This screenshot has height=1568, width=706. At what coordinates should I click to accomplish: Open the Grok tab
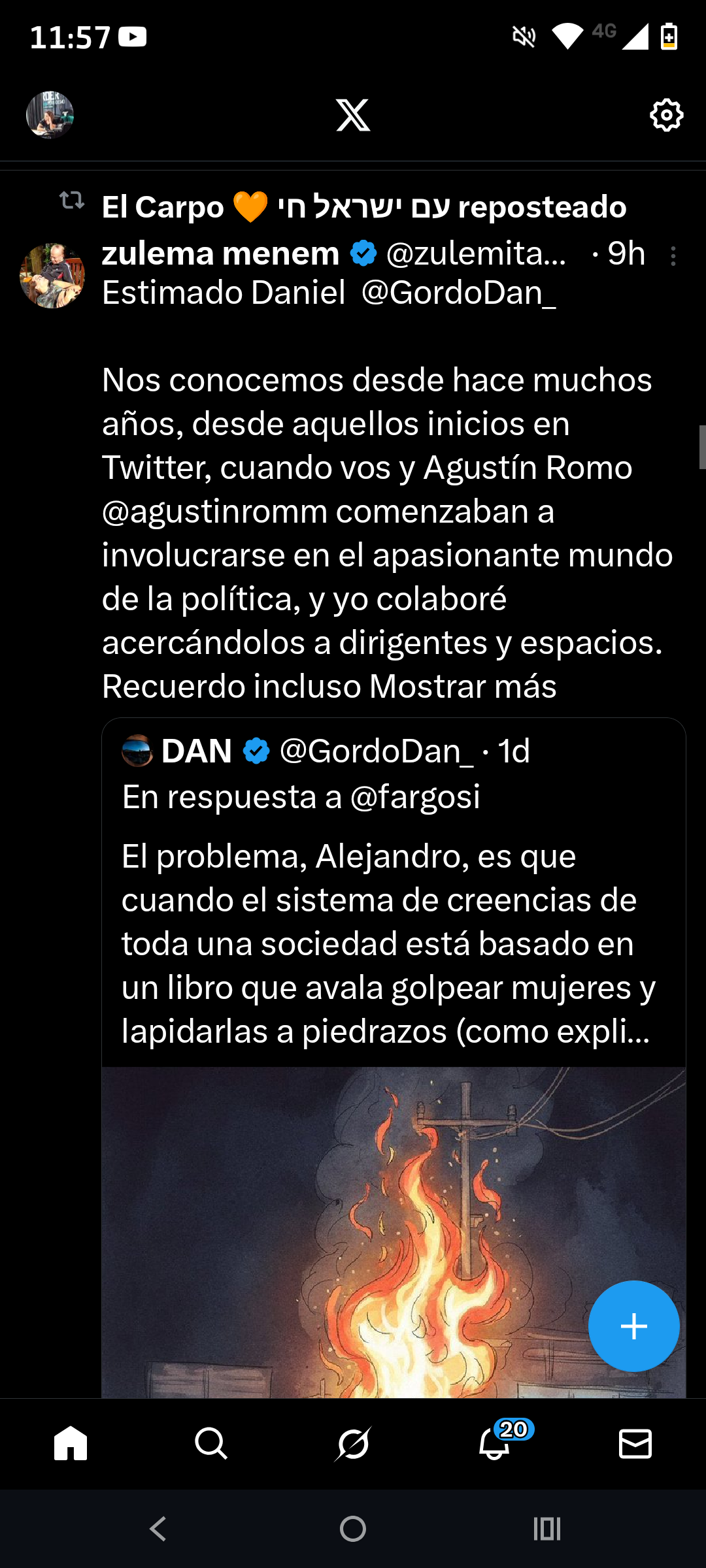[x=353, y=1443]
